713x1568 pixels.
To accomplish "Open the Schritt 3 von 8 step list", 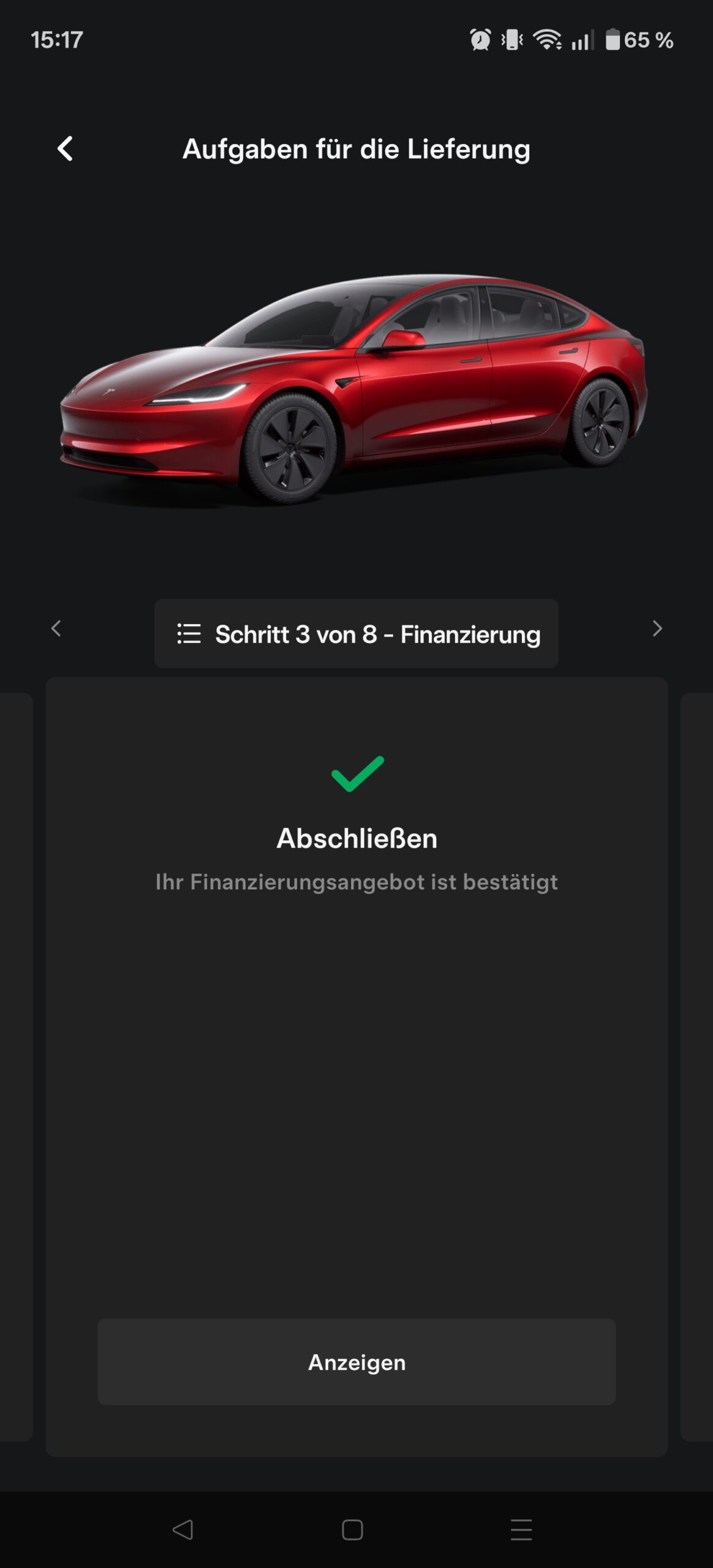I will pyautogui.click(x=356, y=634).
